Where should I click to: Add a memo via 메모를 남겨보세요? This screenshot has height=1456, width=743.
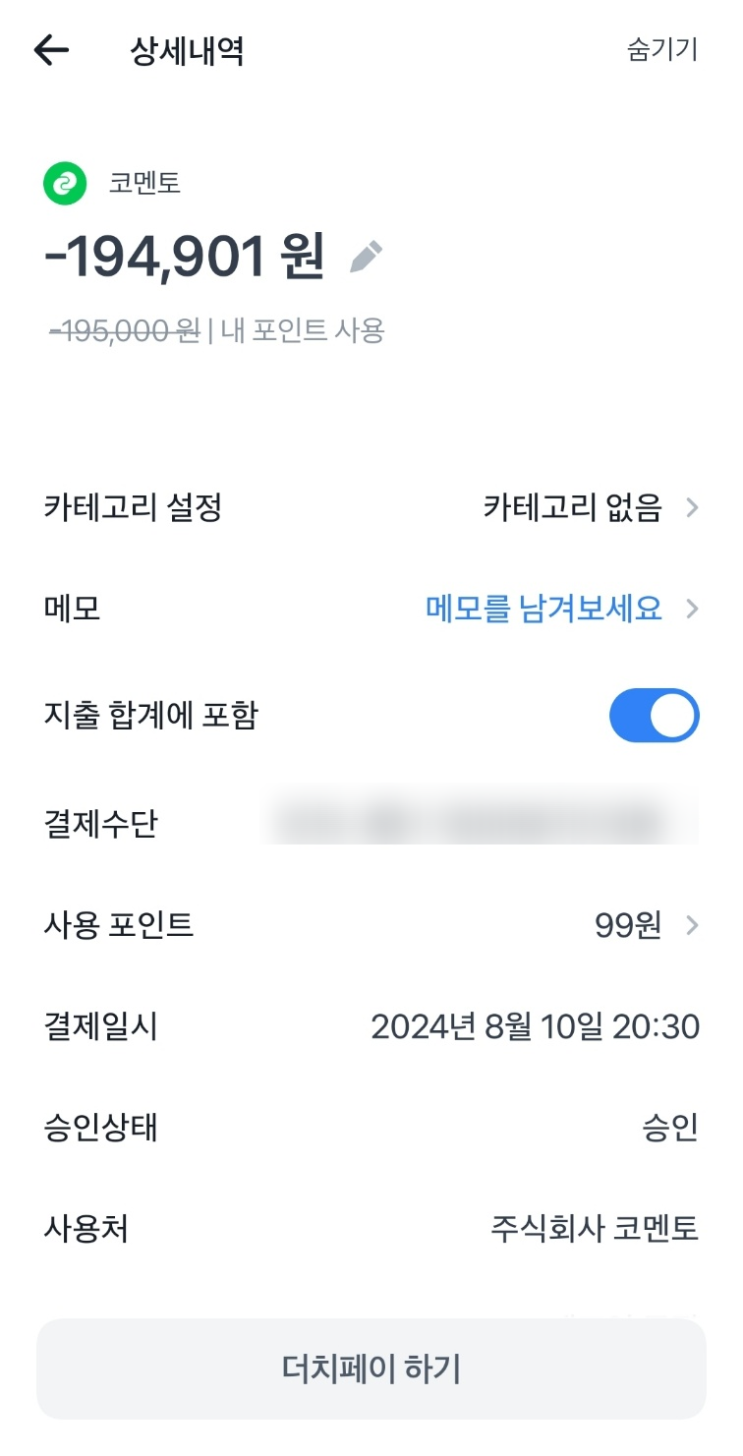545,608
